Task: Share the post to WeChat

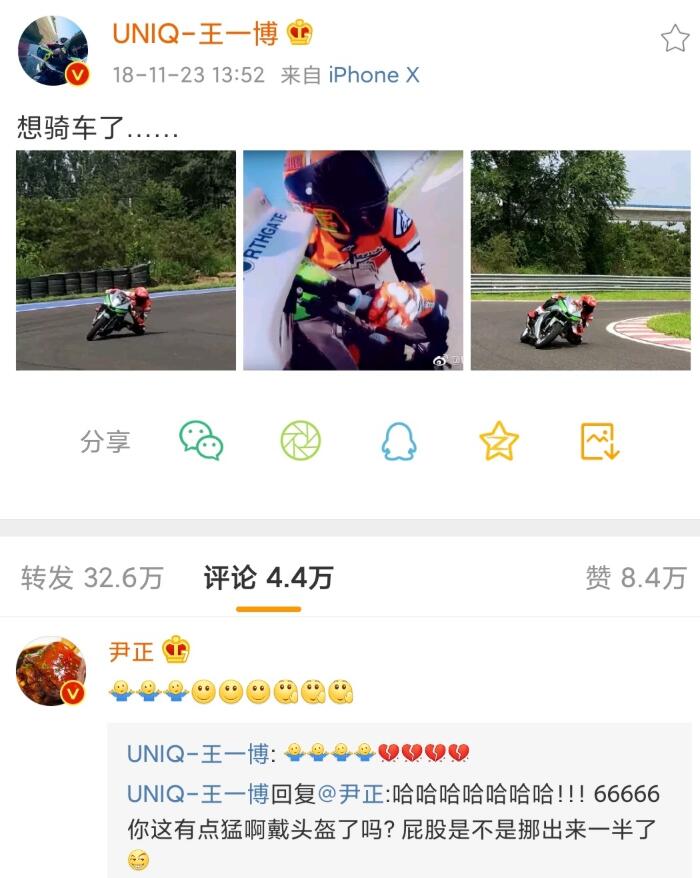Action: click(x=201, y=441)
